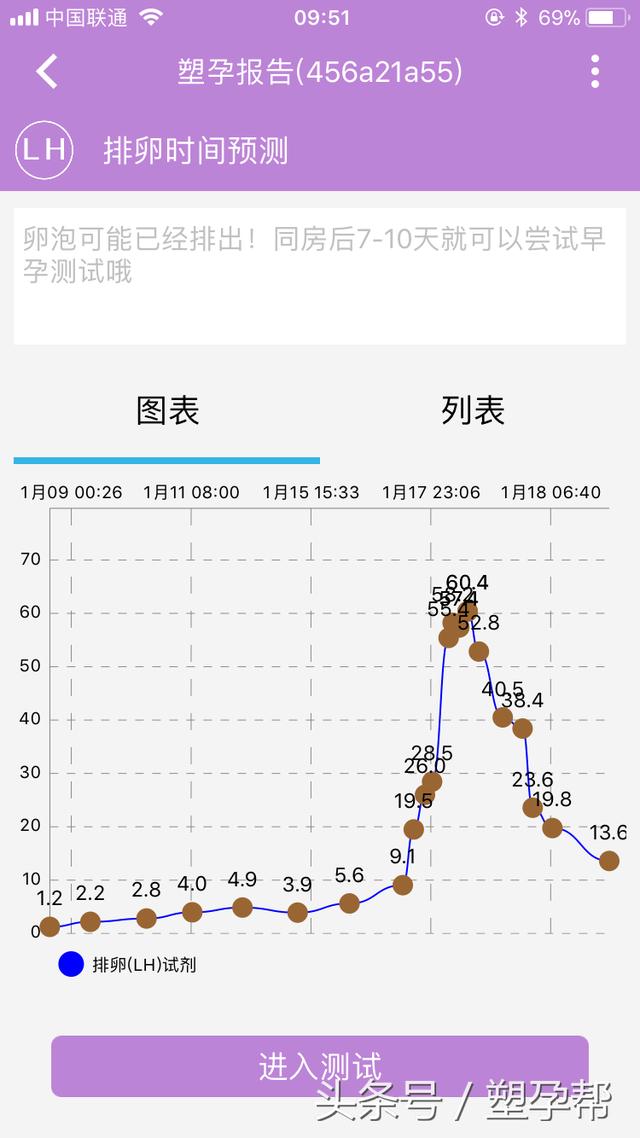The width and height of the screenshot is (640, 1138).
Task: Switch to the 图表 tab
Action: [x=167, y=411]
